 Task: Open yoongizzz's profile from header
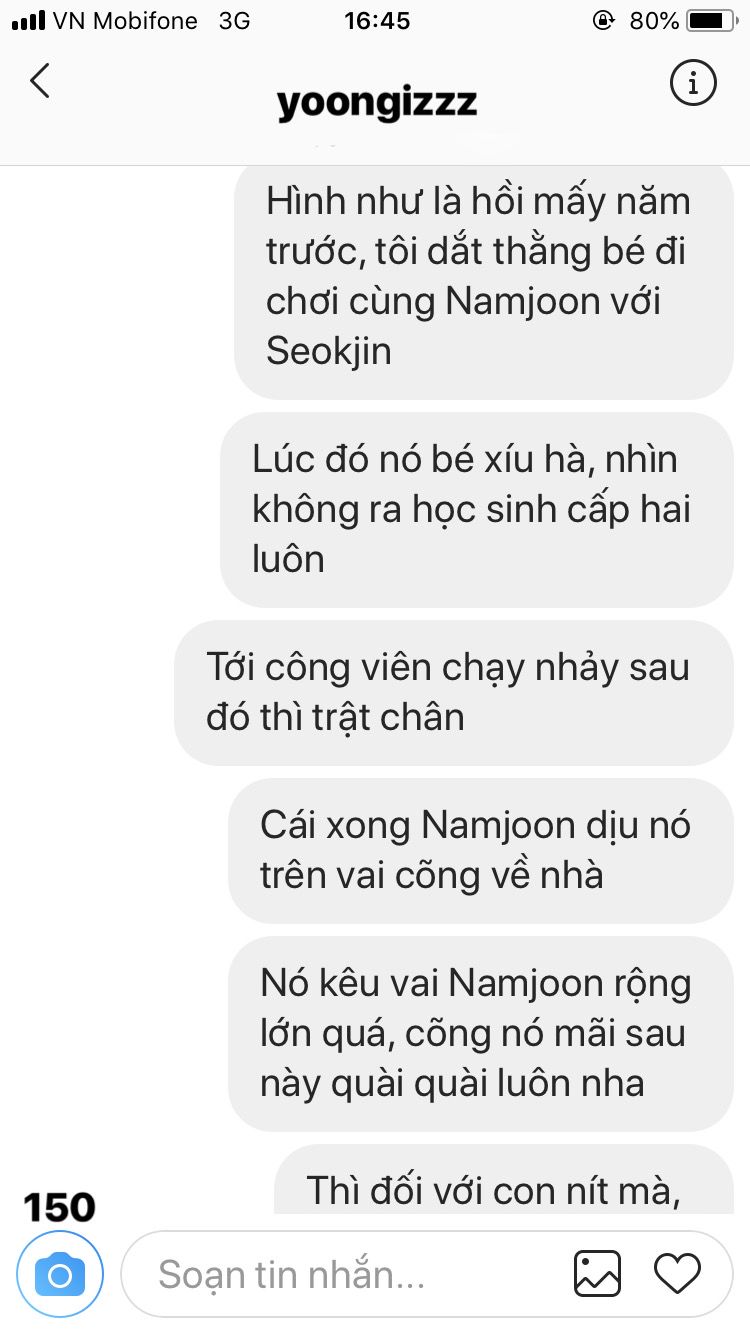[x=376, y=103]
